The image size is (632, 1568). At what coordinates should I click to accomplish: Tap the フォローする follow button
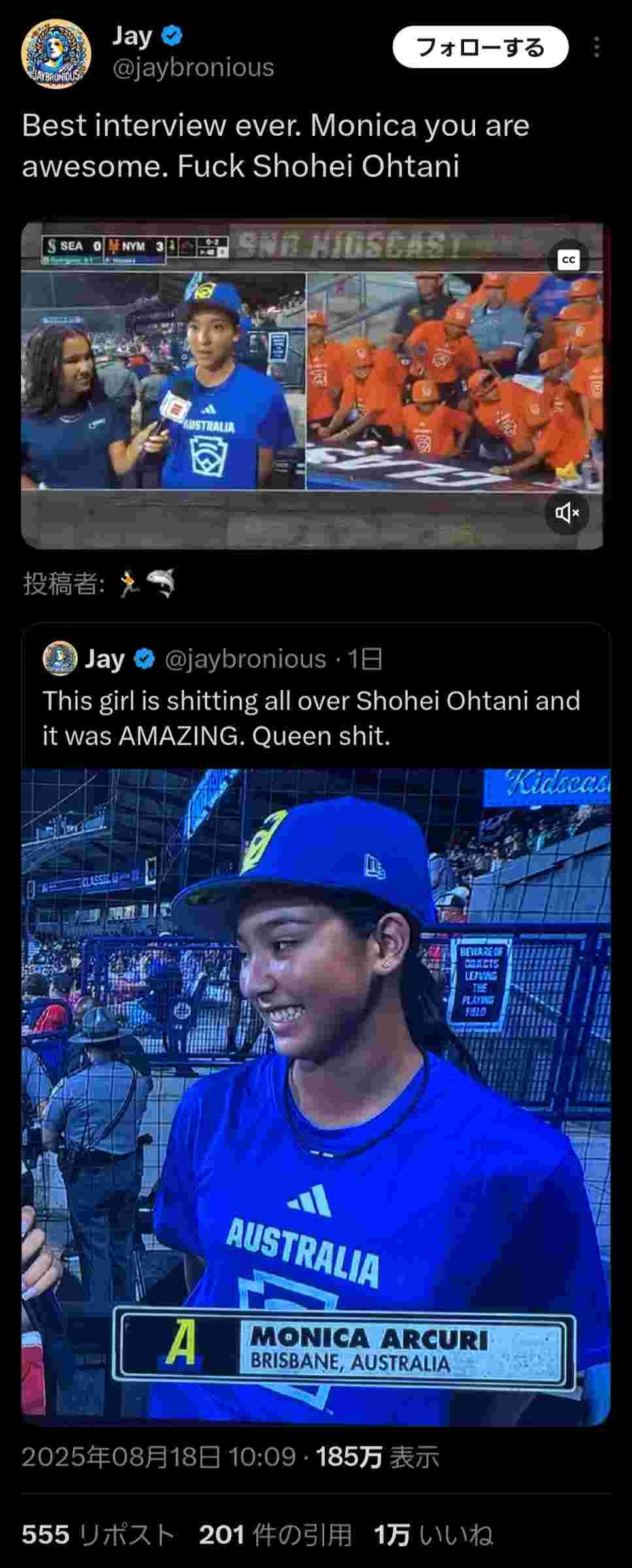(480, 47)
